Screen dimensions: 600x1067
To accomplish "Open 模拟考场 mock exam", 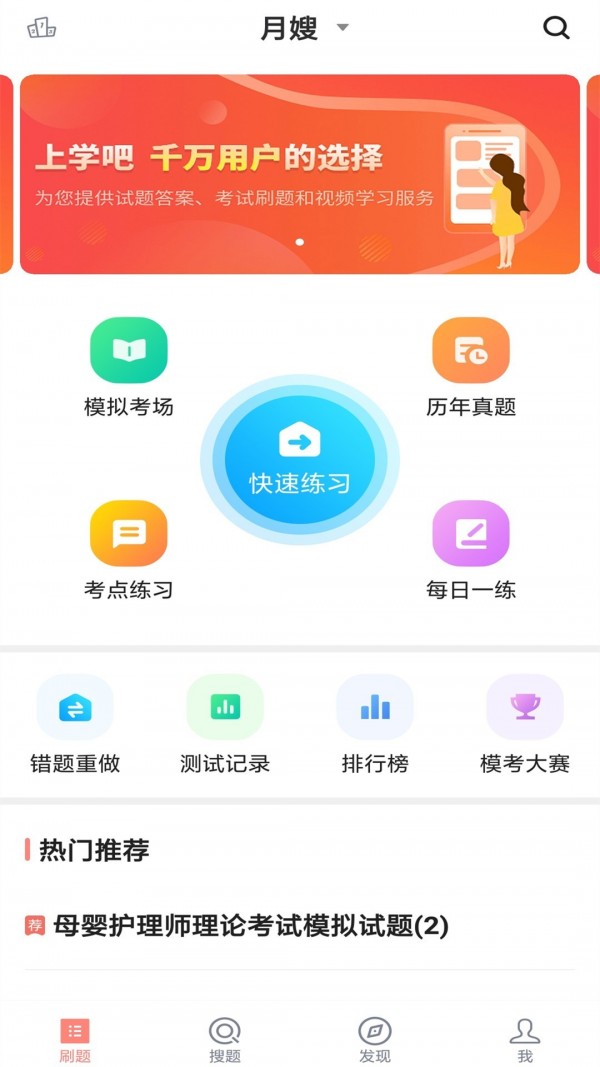I will click(x=129, y=366).
